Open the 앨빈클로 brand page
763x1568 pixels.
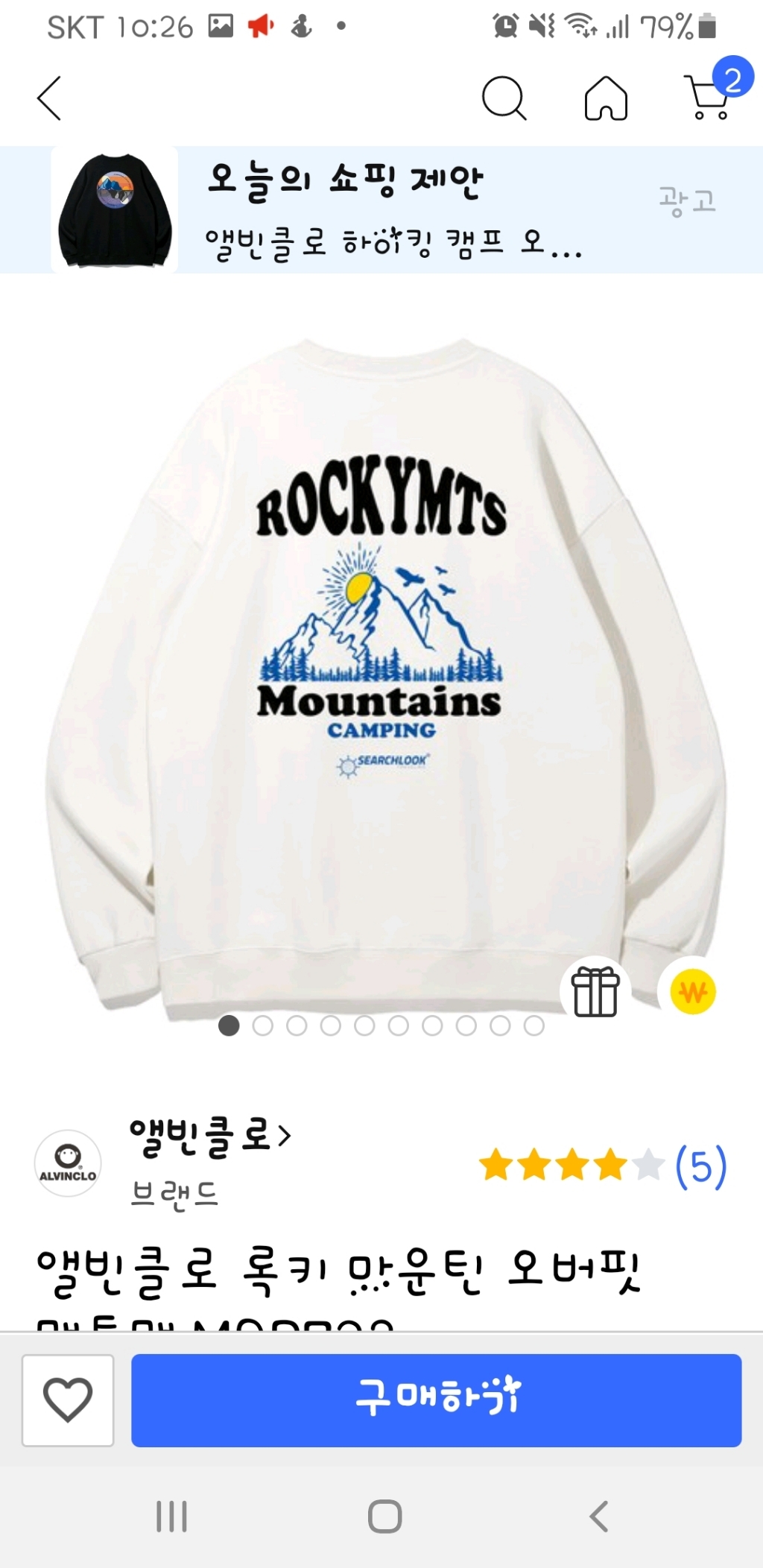coord(209,1137)
